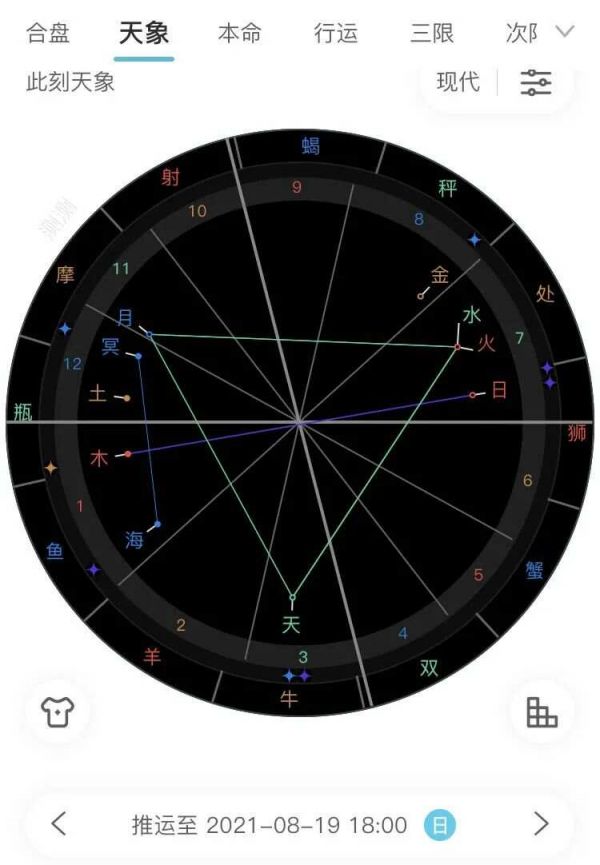This screenshot has height=865, width=600.
Task: Expand the tab list dropdown arrow
Action: 564,33
